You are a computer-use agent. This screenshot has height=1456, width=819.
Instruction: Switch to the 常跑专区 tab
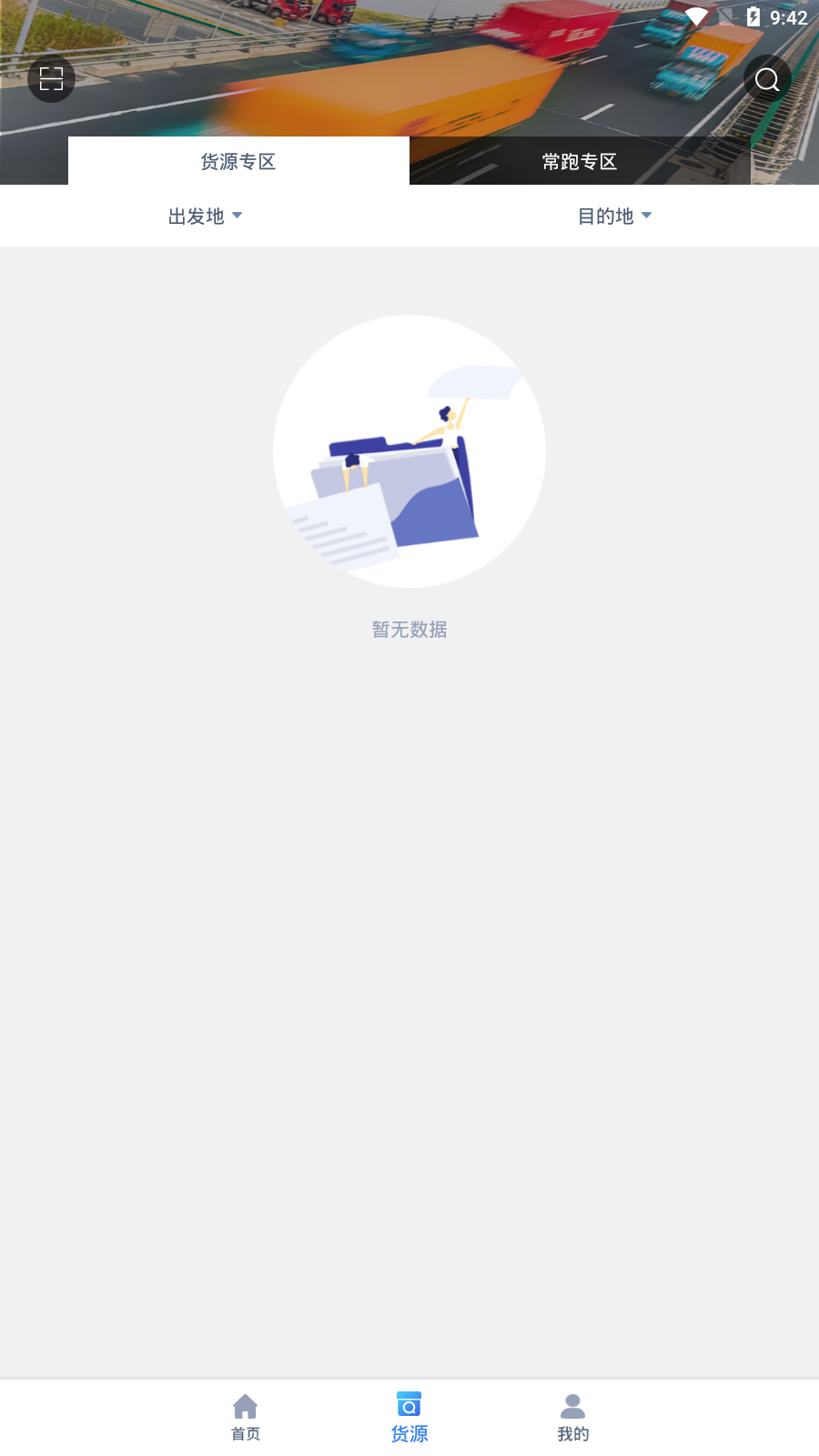click(579, 161)
